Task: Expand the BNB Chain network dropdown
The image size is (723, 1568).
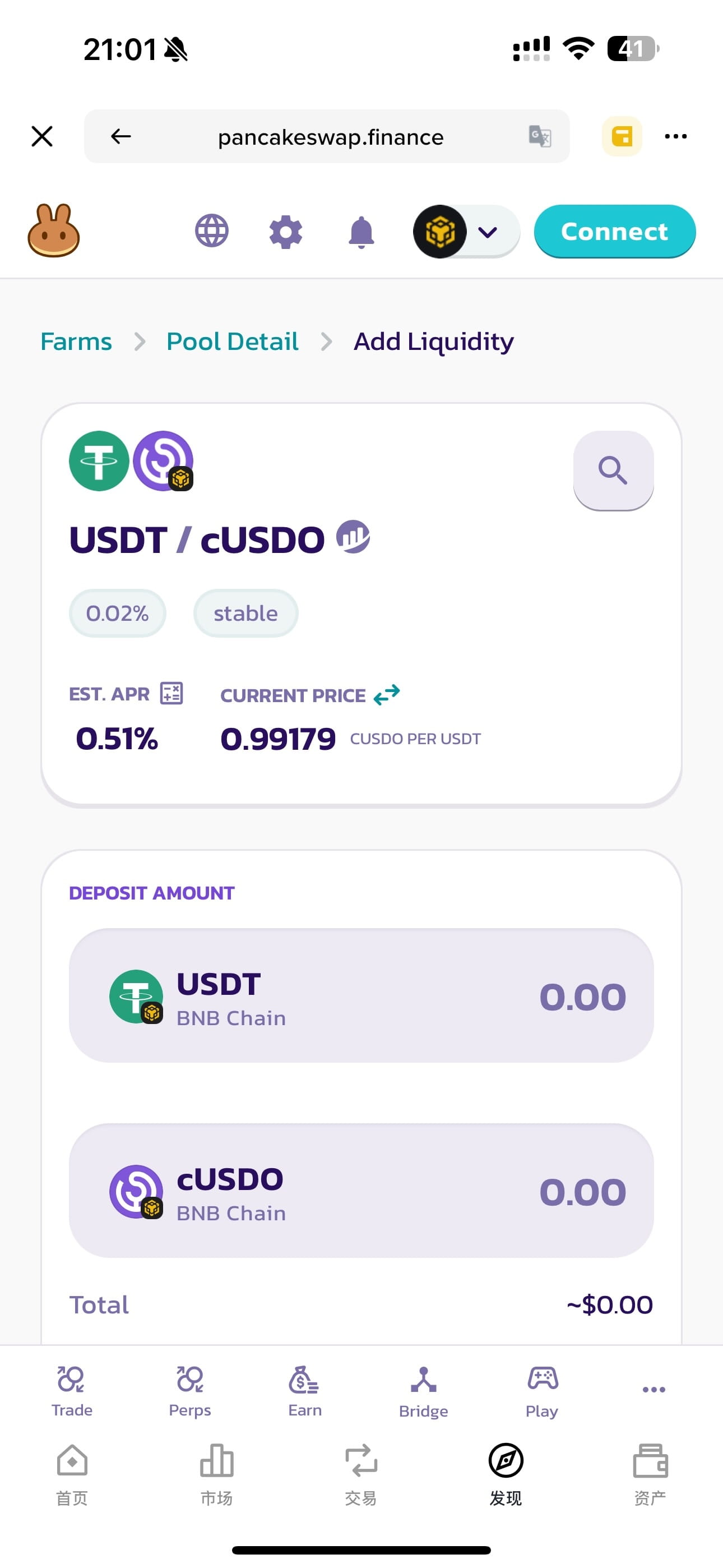Action: (466, 232)
